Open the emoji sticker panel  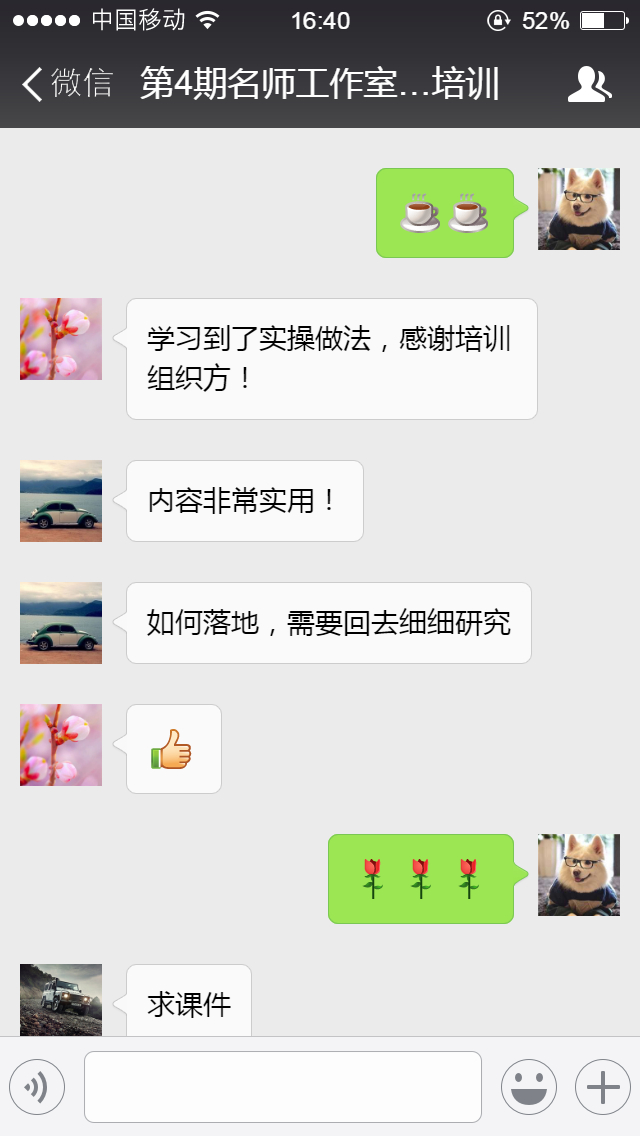pos(528,1086)
